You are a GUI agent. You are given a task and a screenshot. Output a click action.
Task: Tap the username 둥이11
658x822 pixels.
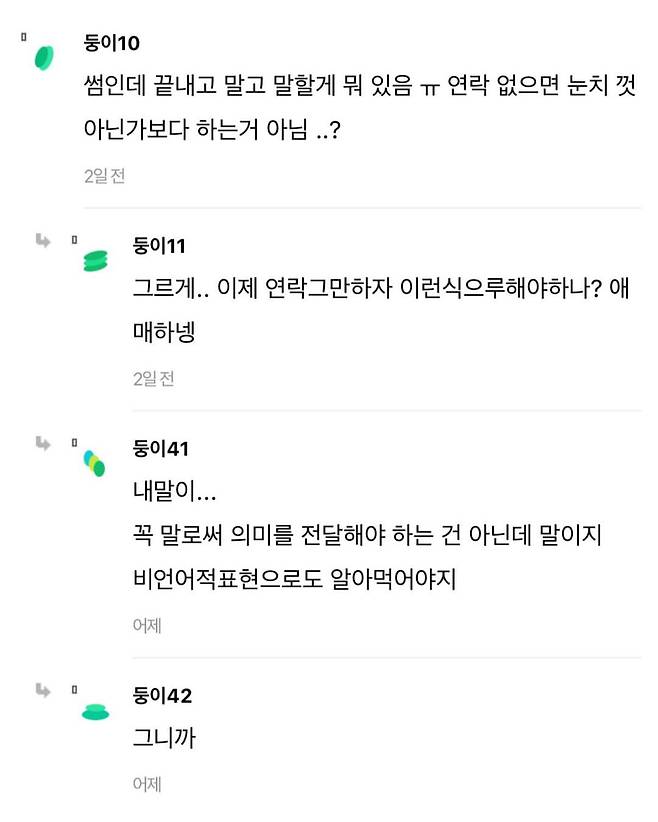click(159, 246)
